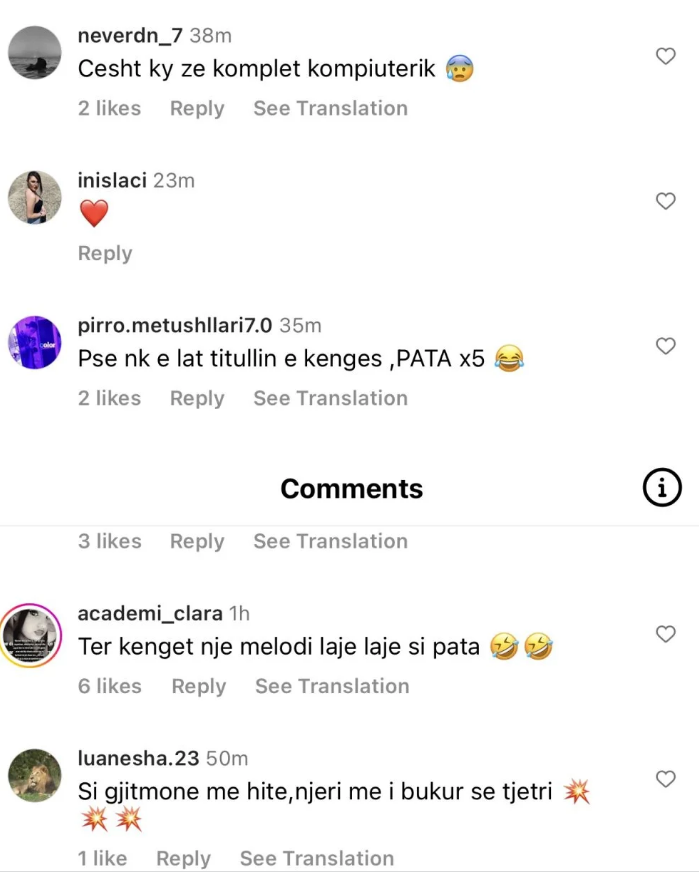Viewport: 699px width, 872px height.
Task: Like luanesha.23's comment
Action: point(665,779)
